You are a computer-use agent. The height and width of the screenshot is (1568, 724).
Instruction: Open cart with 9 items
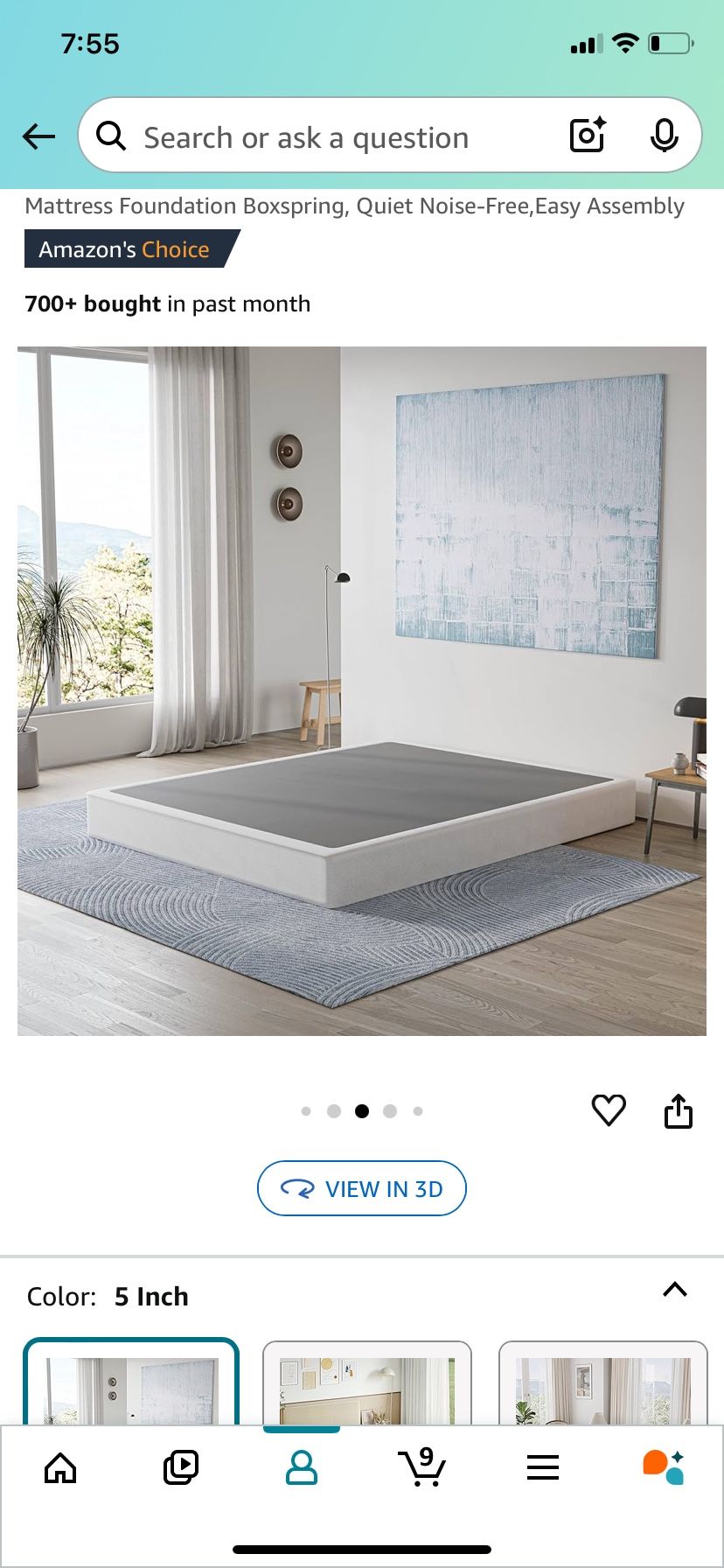point(422,1467)
